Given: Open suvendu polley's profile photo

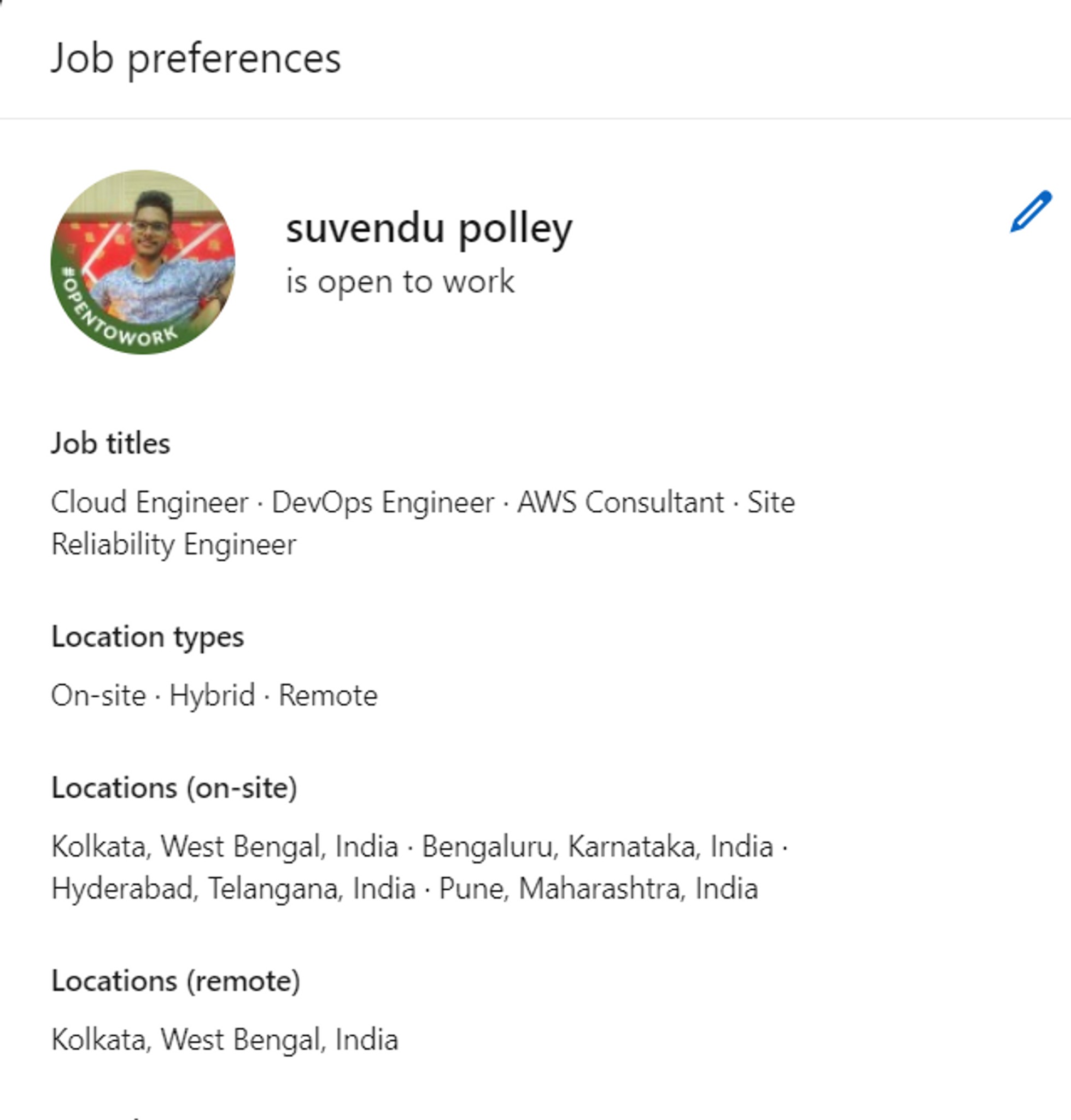Looking at the screenshot, I should 143,262.
